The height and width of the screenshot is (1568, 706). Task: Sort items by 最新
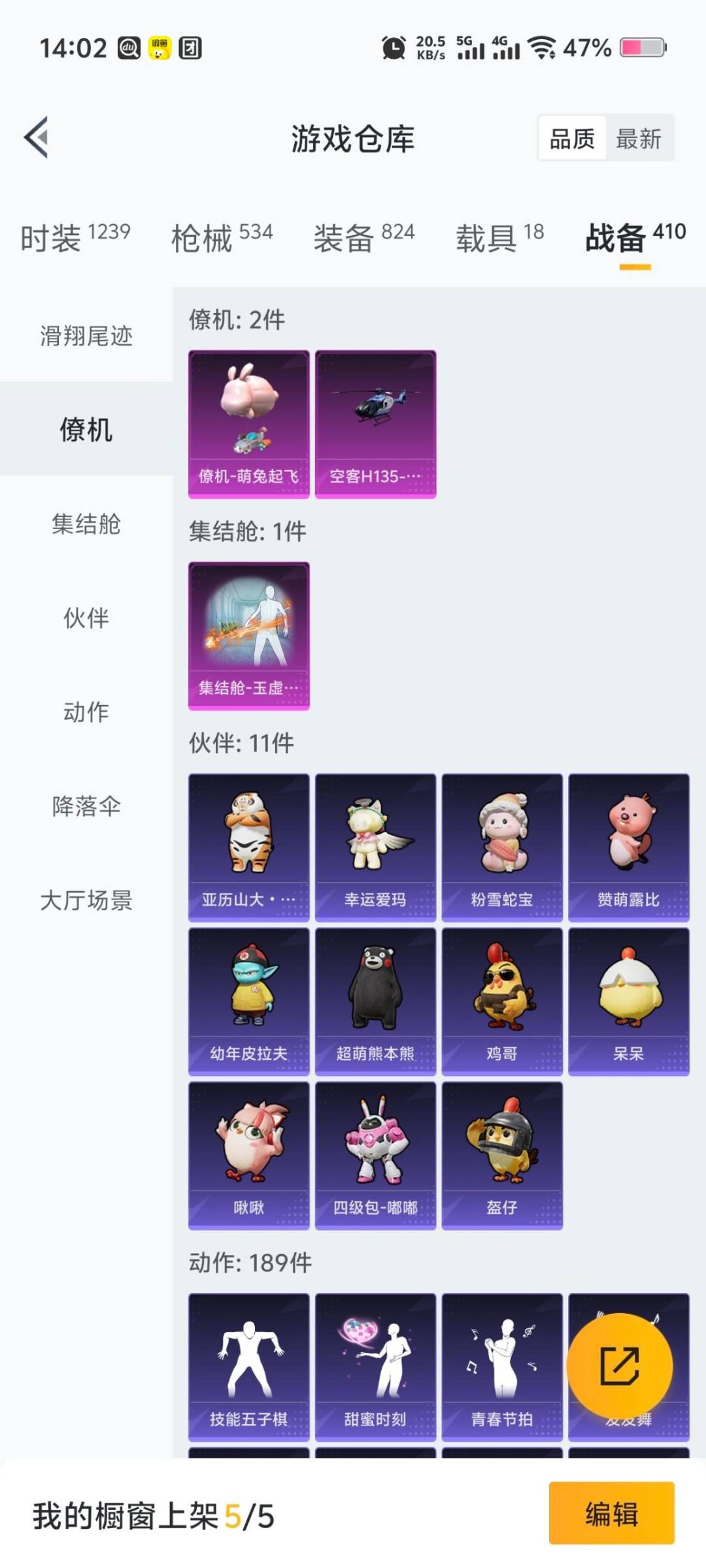pyautogui.click(x=639, y=139)
